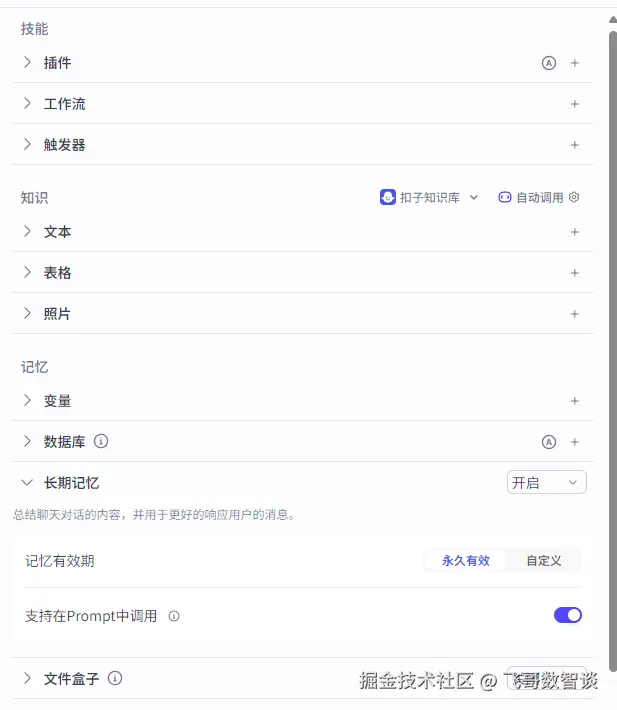Add a 表格 knowledge item
This screenshot has width=617, height=710.
click(x=575, y=273)
